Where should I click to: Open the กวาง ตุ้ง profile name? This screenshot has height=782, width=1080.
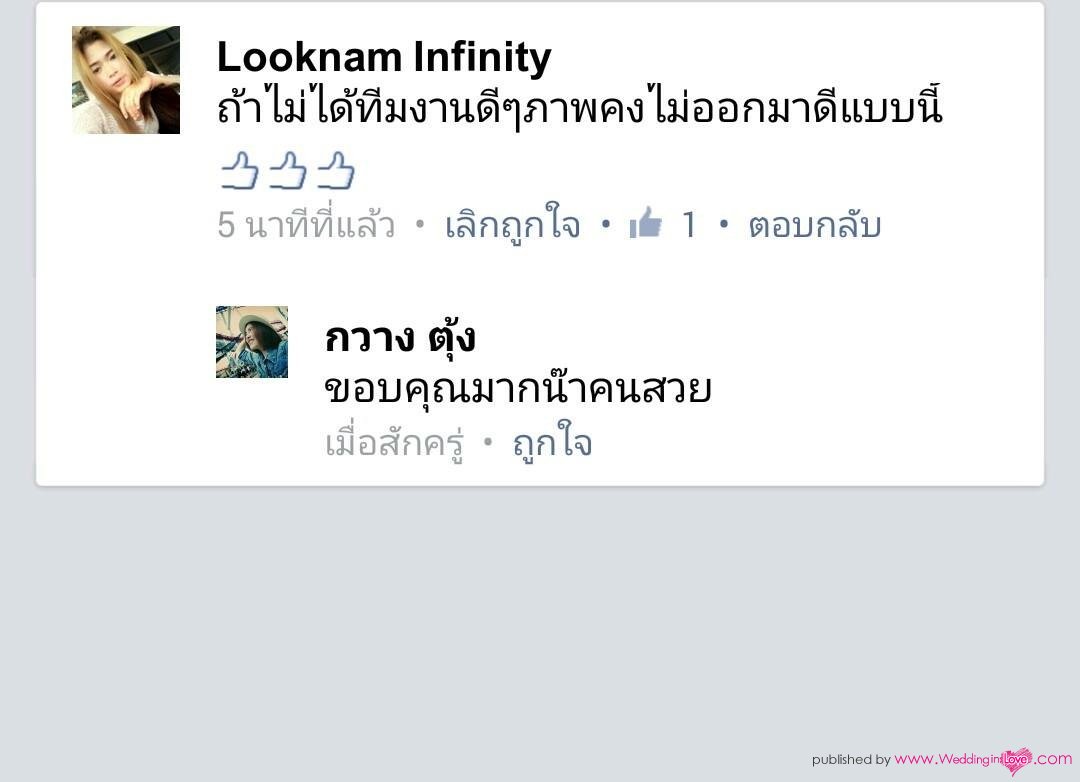pyautogui.click(x=400, y=338)
